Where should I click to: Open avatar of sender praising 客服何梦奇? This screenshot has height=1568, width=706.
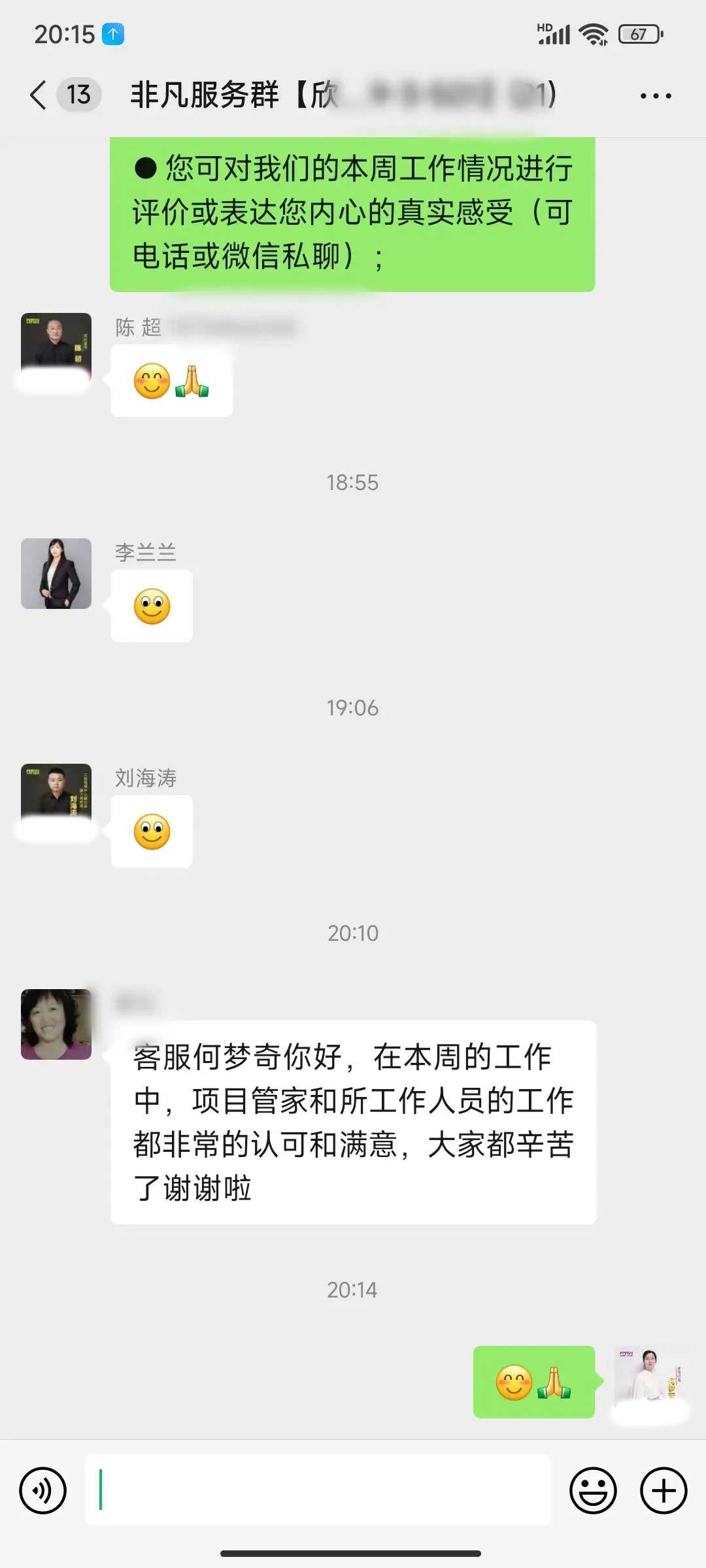pyautogui.click(x=56, y=1024)
